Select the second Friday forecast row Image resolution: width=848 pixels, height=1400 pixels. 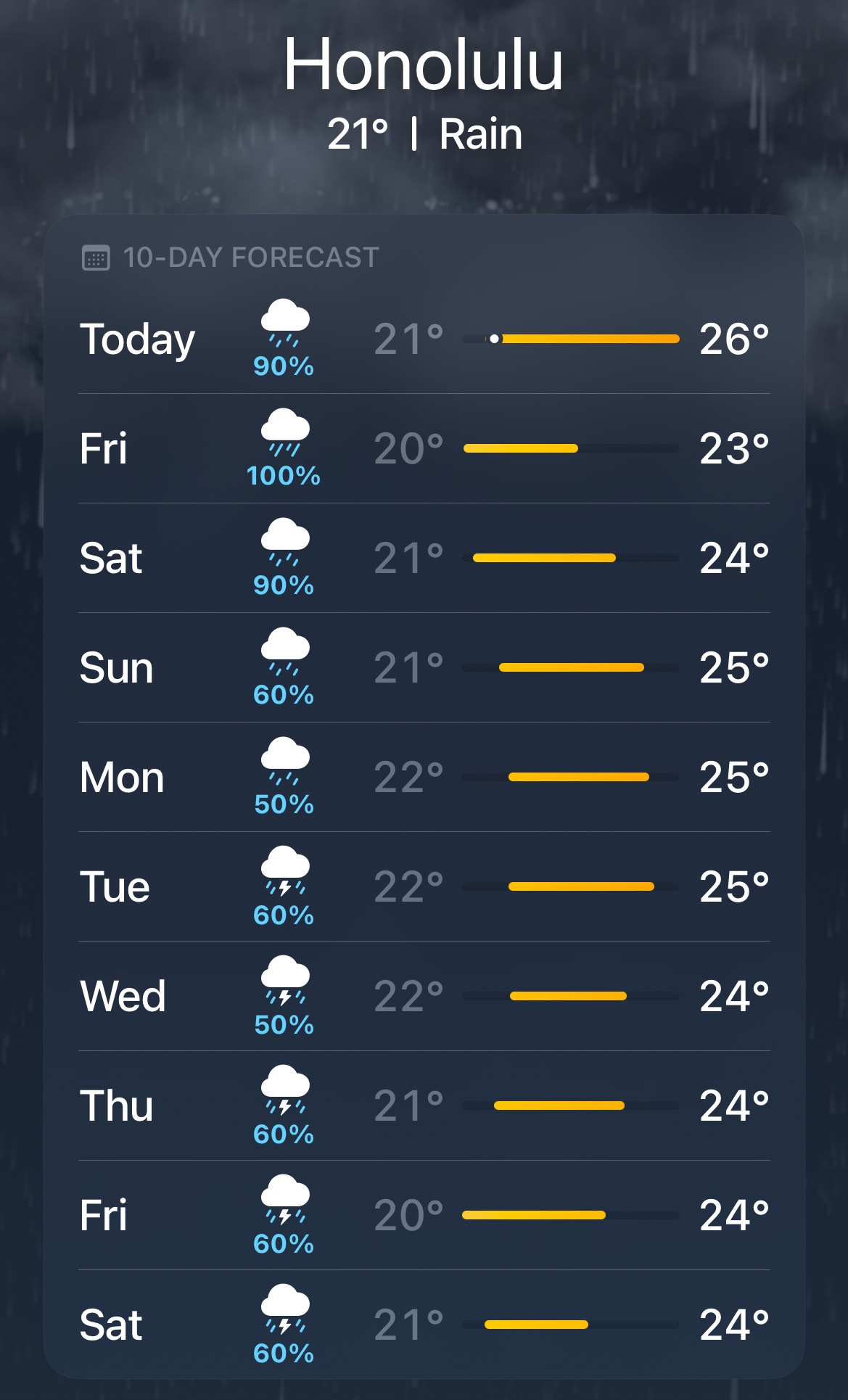424,1216
